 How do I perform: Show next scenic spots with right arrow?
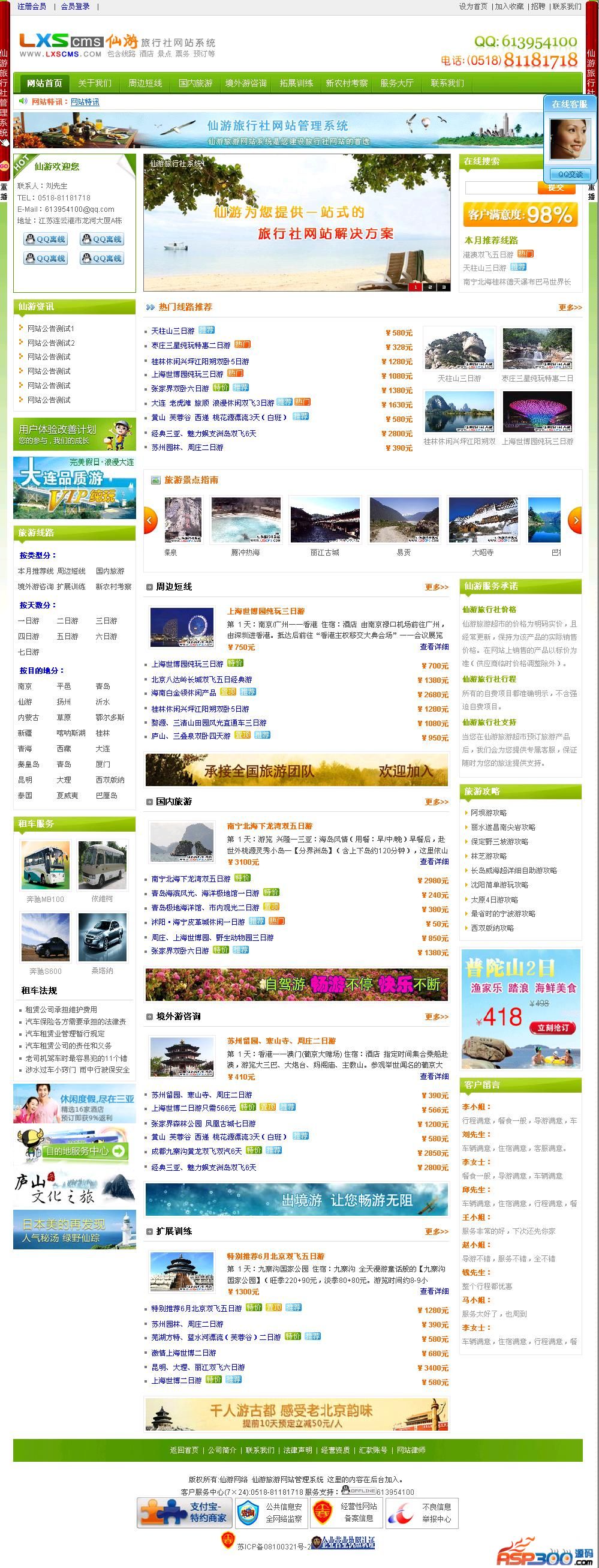point(574,520)
